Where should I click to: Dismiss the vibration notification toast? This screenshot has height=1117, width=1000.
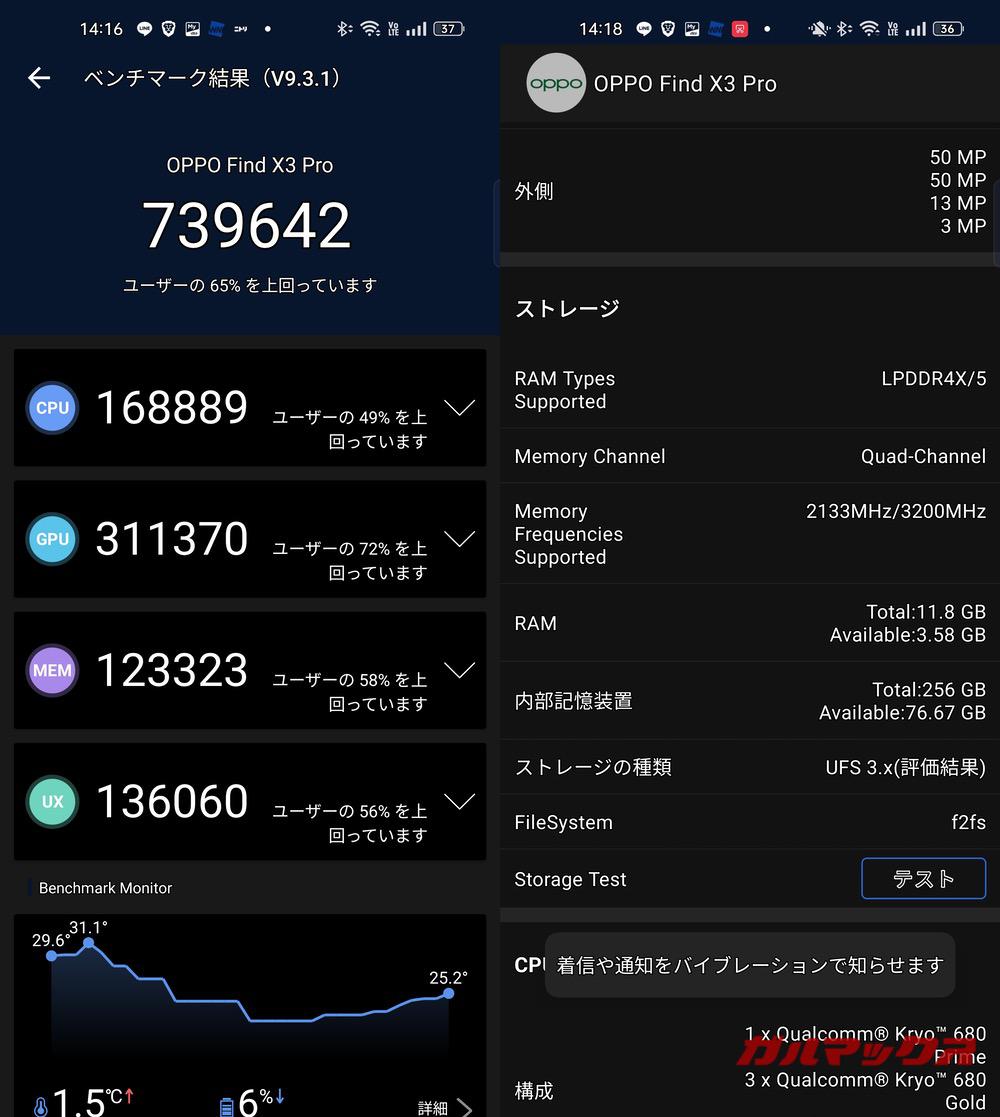749,964
